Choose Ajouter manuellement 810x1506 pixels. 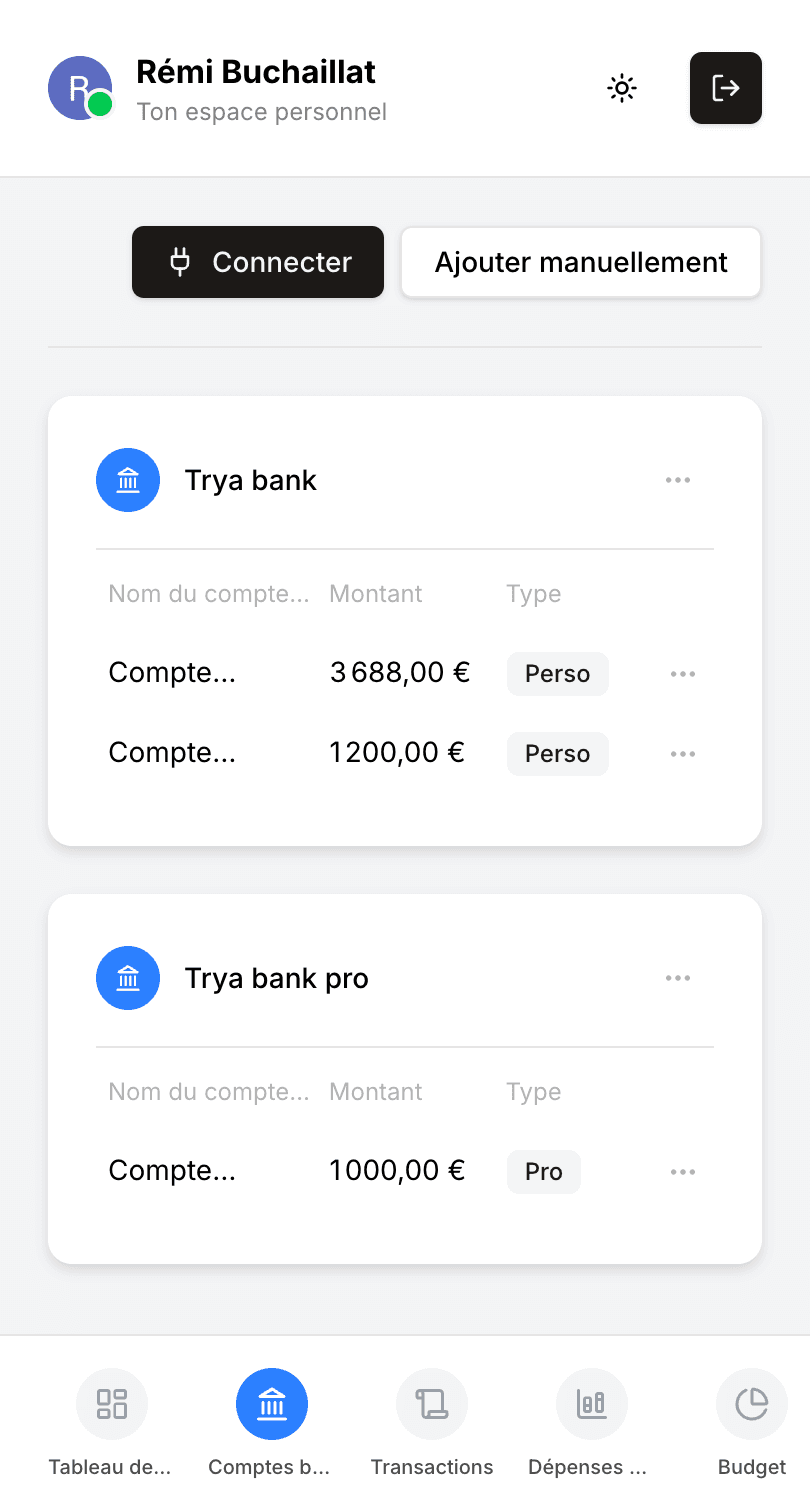pos(581,262)
